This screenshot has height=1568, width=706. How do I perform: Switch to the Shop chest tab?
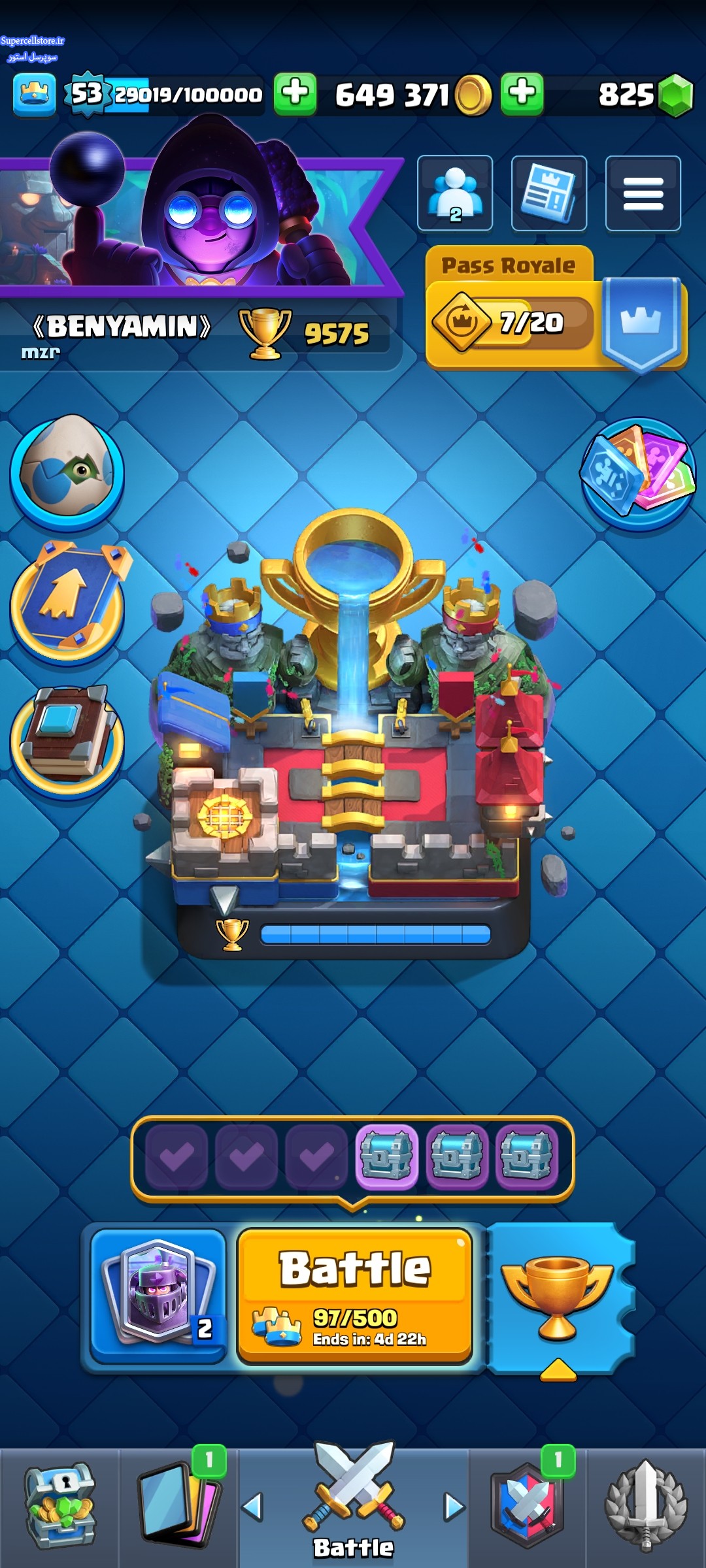[59, 1507]
